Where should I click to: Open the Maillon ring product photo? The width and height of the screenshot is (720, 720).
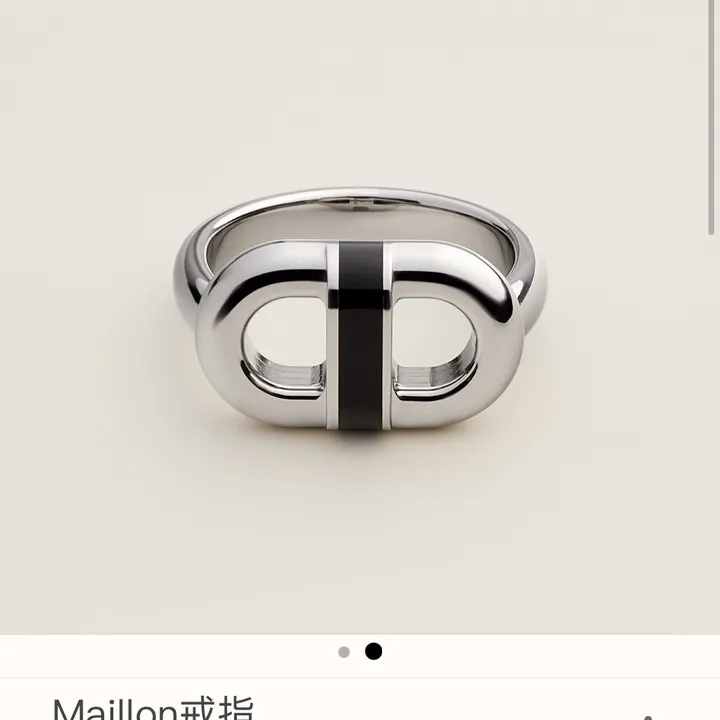click(360, 320)
